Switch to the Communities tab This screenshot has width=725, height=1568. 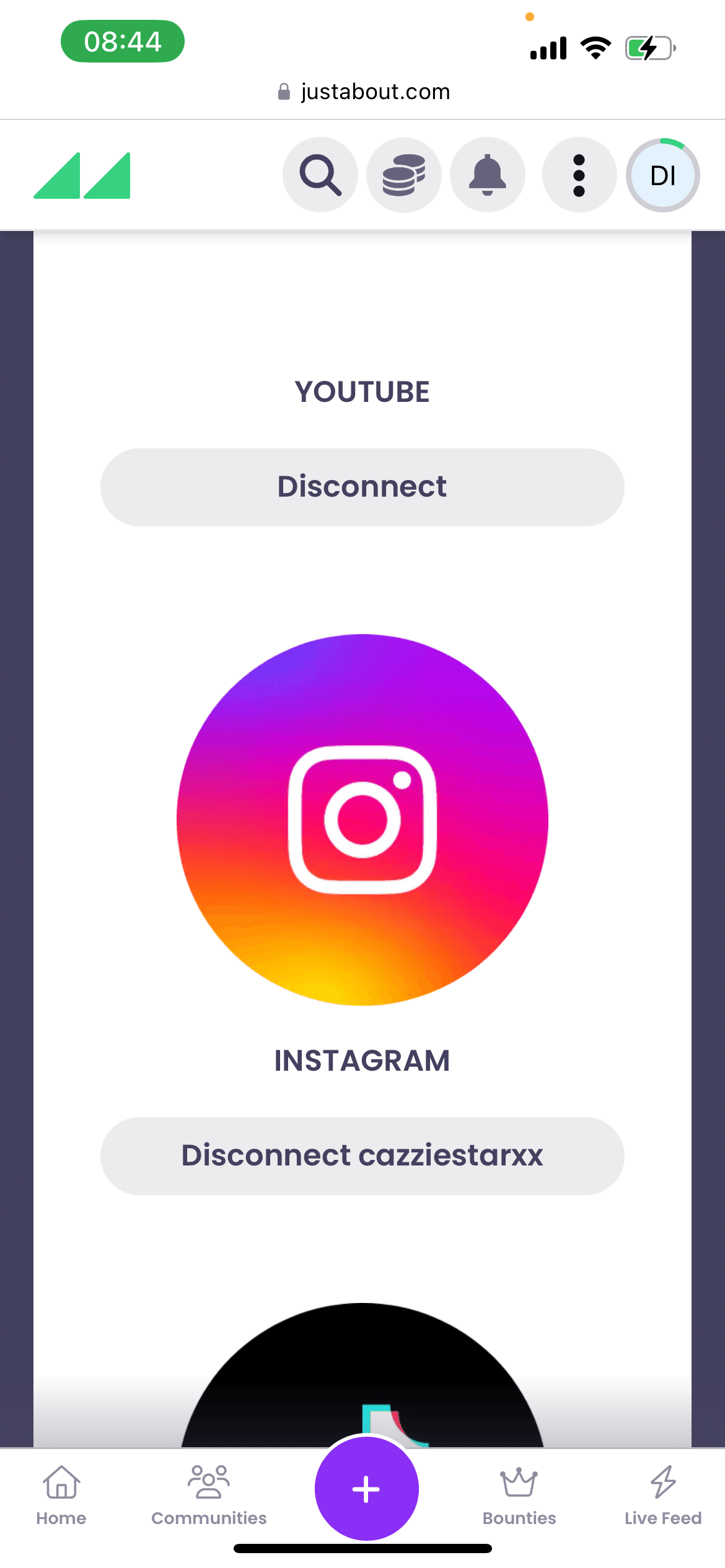click(209, 1494)
